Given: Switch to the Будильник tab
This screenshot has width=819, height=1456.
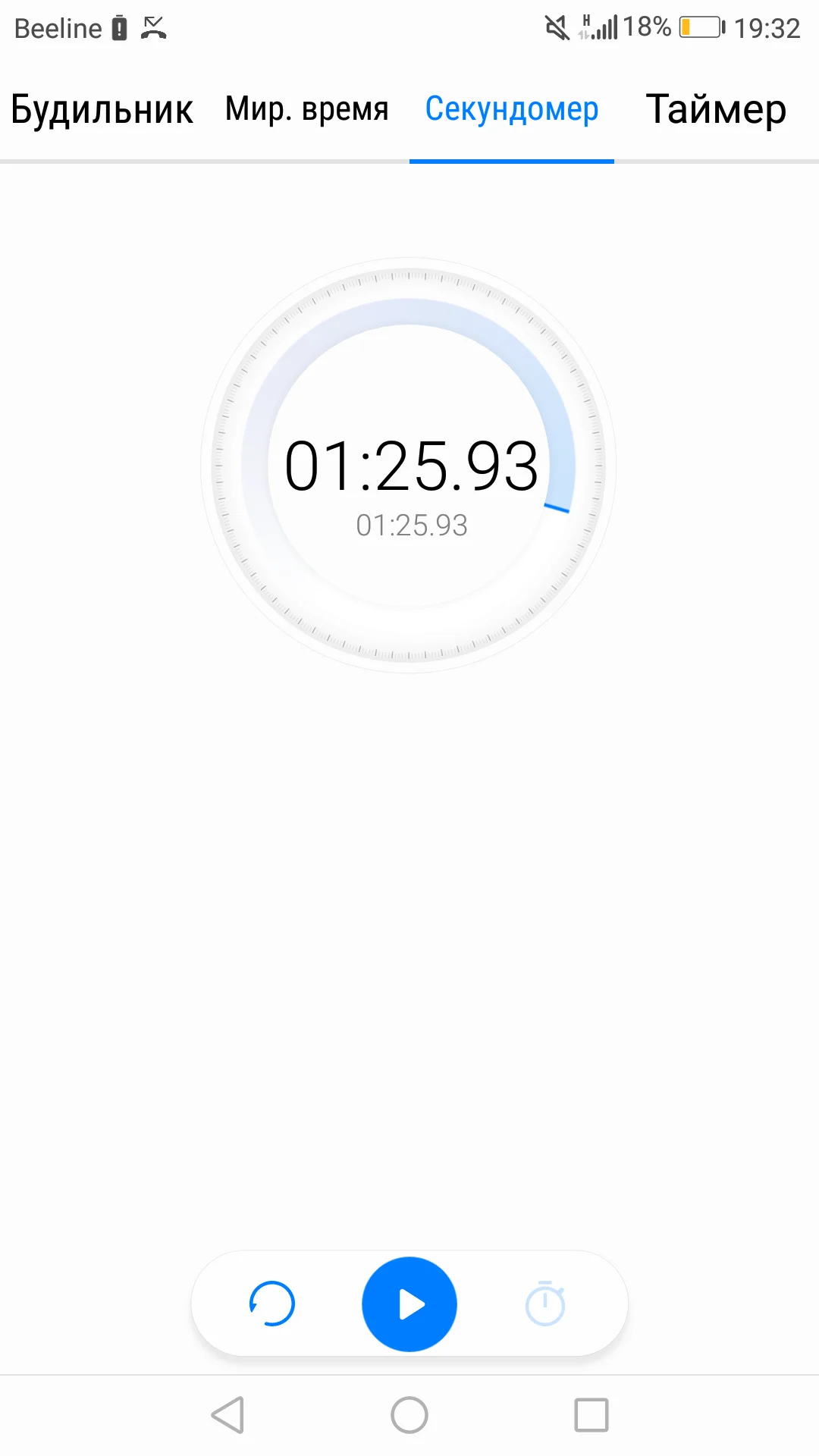Looking at the screenshot, I should coord(102,108).
